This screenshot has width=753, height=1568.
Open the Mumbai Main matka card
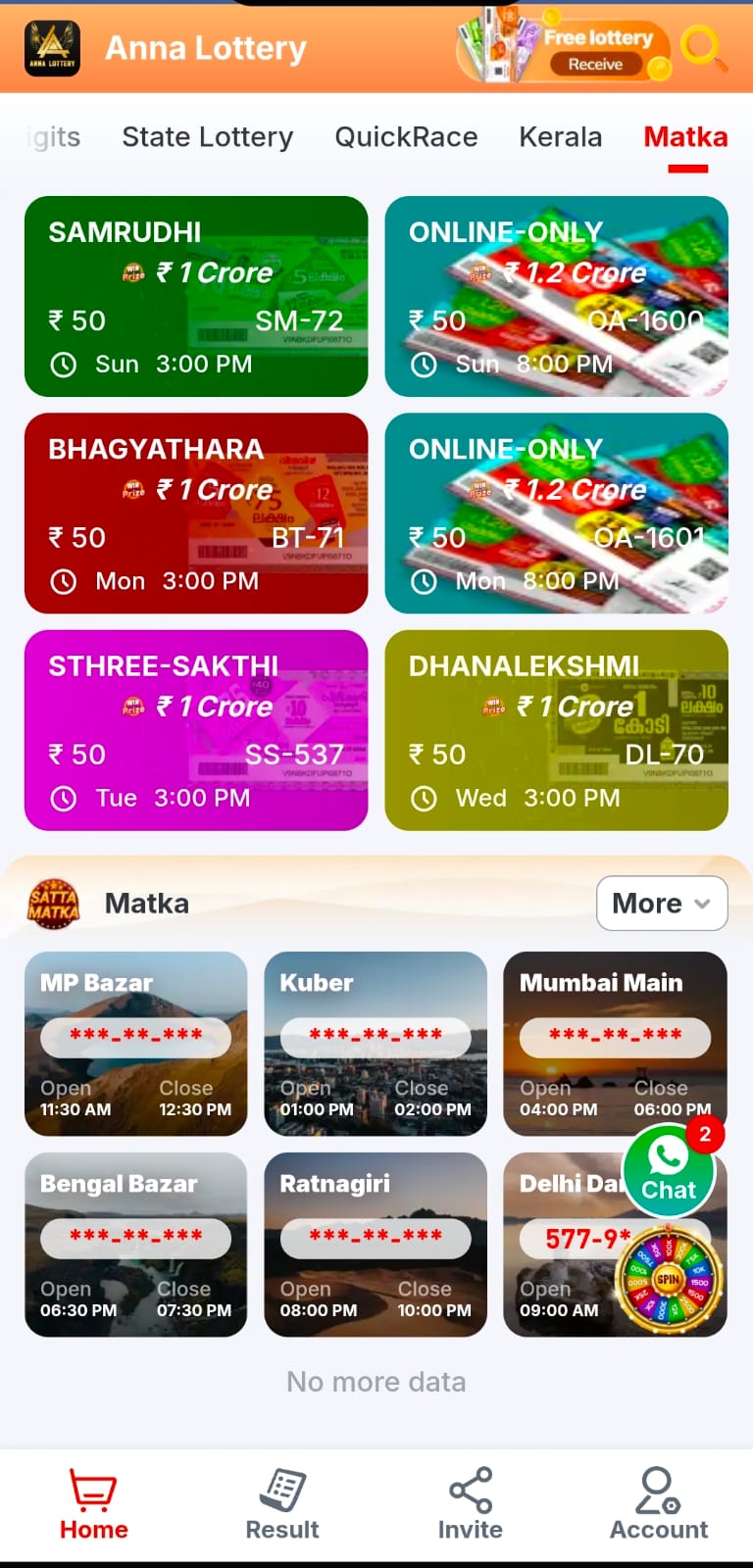click(x=615, y=1044)
